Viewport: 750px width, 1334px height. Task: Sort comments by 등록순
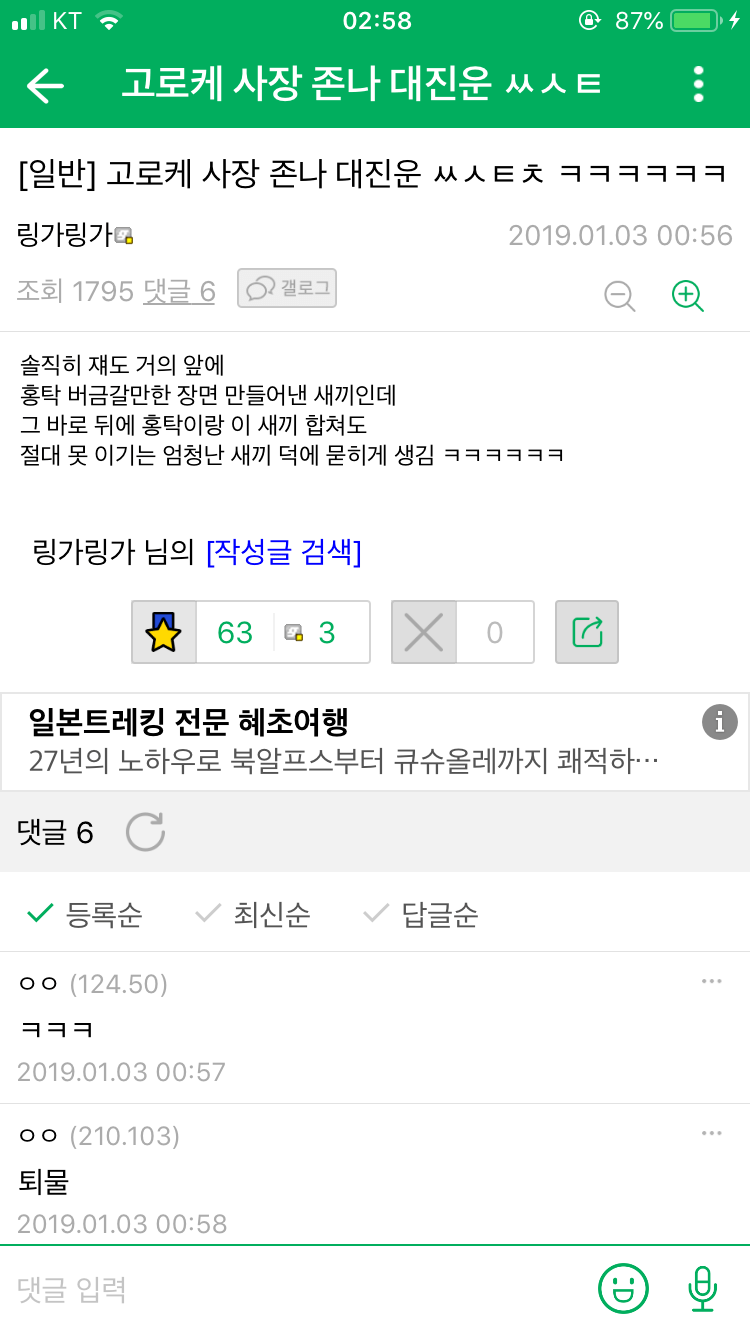pyautogui.click(x=100, y=913)
